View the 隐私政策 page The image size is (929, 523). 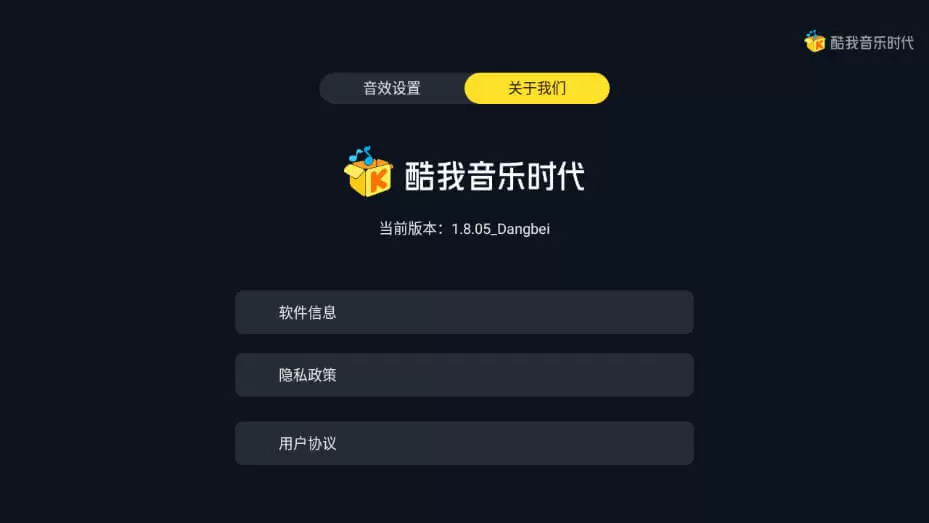click(x=464, y=375)
